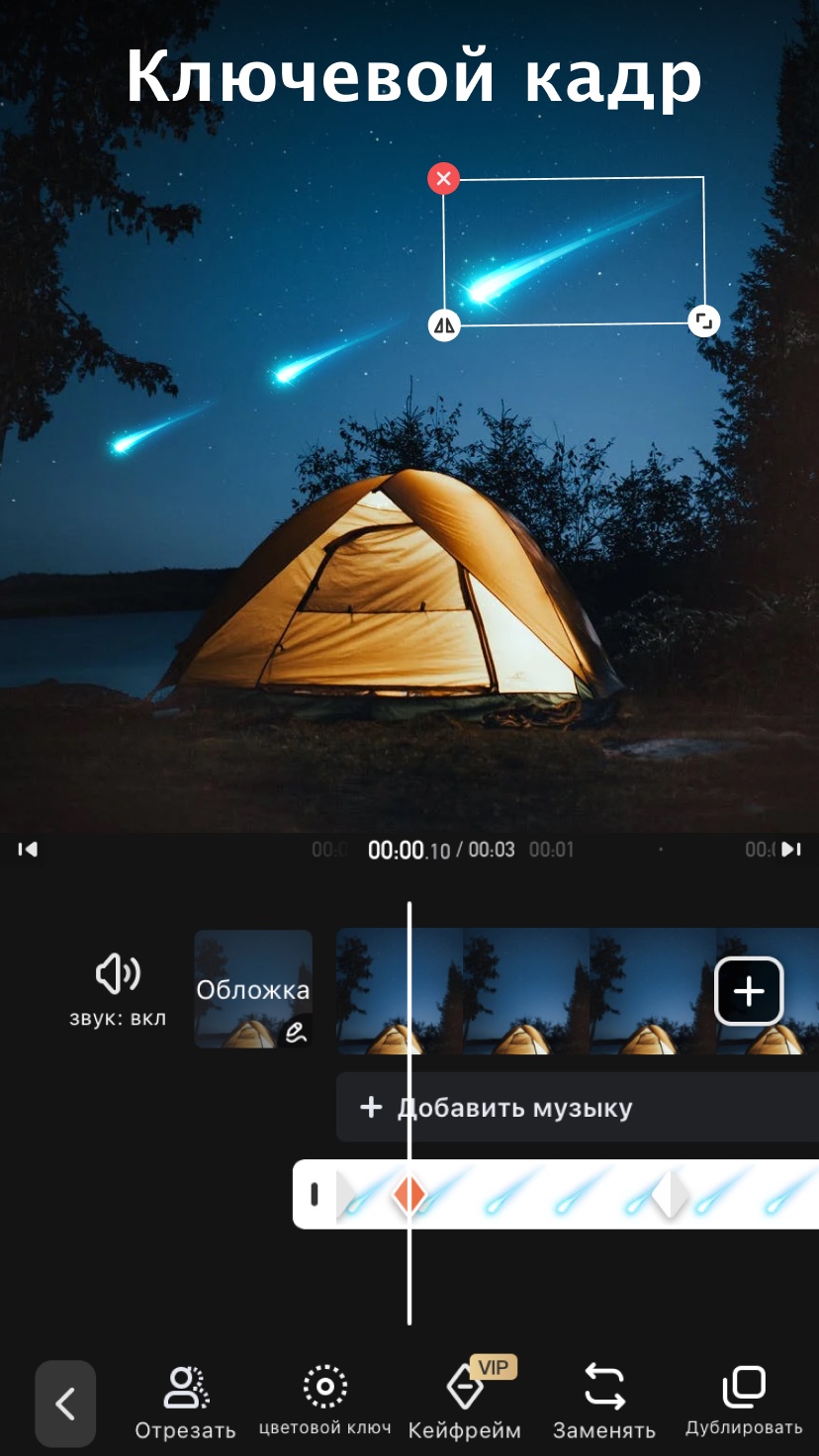Add a new clip with plus button
This screenshot has height=1456, width=819.
click(749, 991)
